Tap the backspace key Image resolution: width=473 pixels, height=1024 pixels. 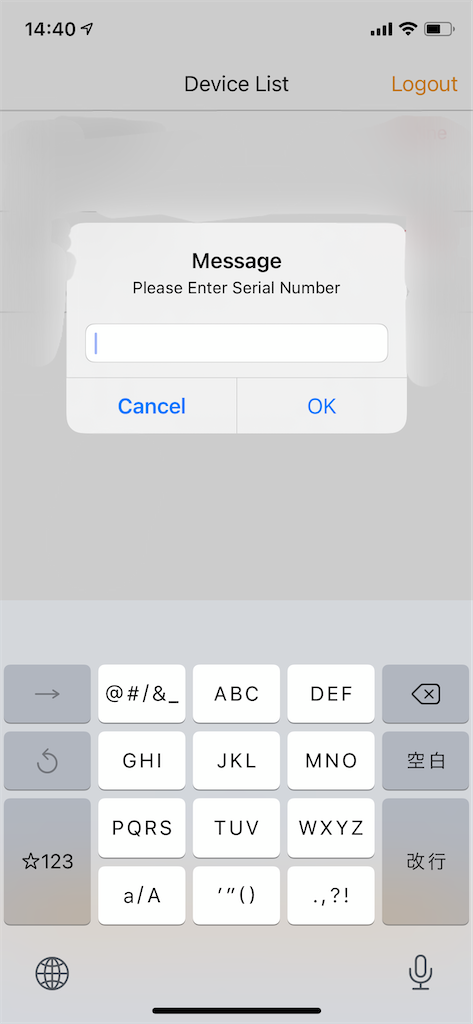coord(426,694)
